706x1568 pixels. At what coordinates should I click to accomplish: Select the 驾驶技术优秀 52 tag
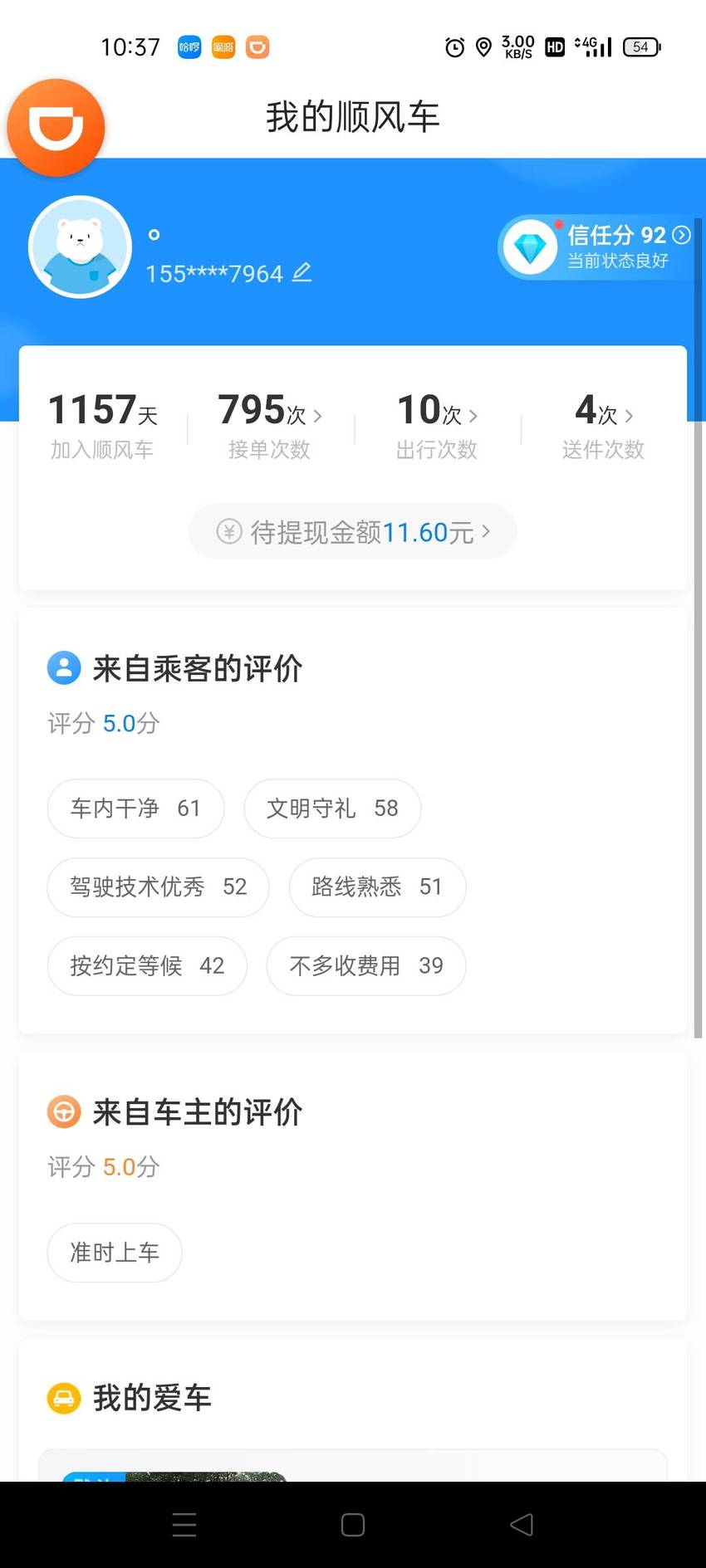[x=158, y=887]
